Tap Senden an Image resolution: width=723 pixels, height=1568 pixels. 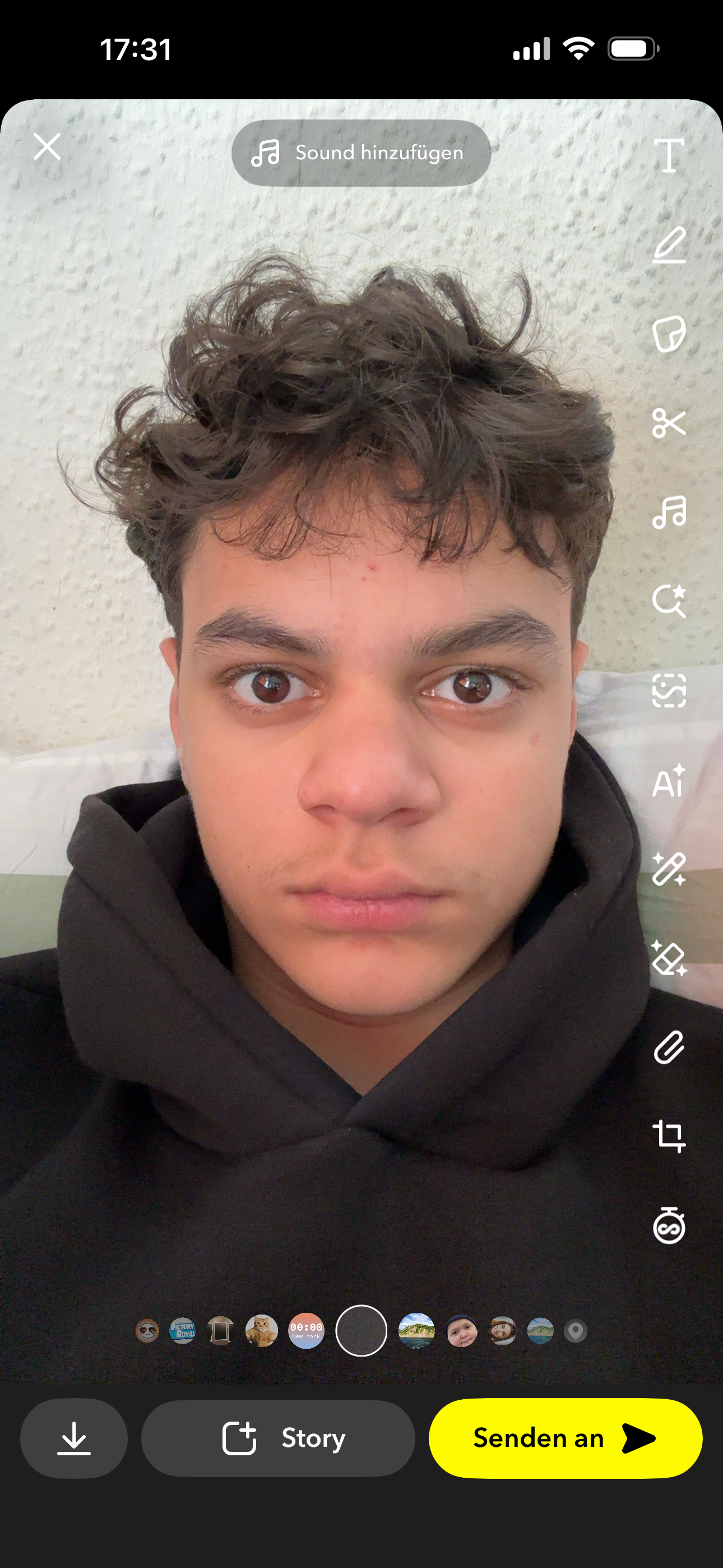coord(566,1438)
